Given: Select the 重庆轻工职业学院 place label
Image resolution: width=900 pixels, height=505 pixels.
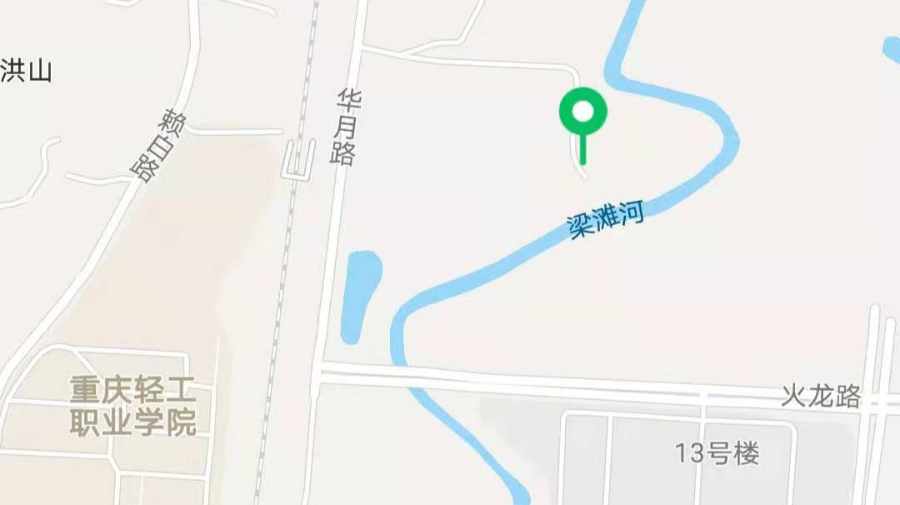Looking at the screenshot, I should [132, 405].
